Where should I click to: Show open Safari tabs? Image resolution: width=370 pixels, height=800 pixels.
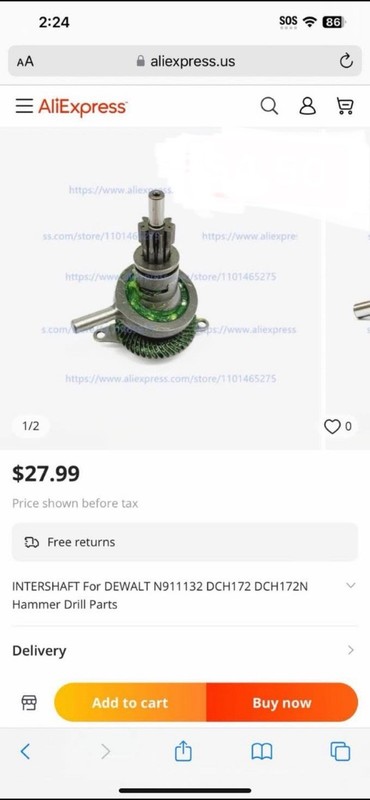click(x=340, y=751)
